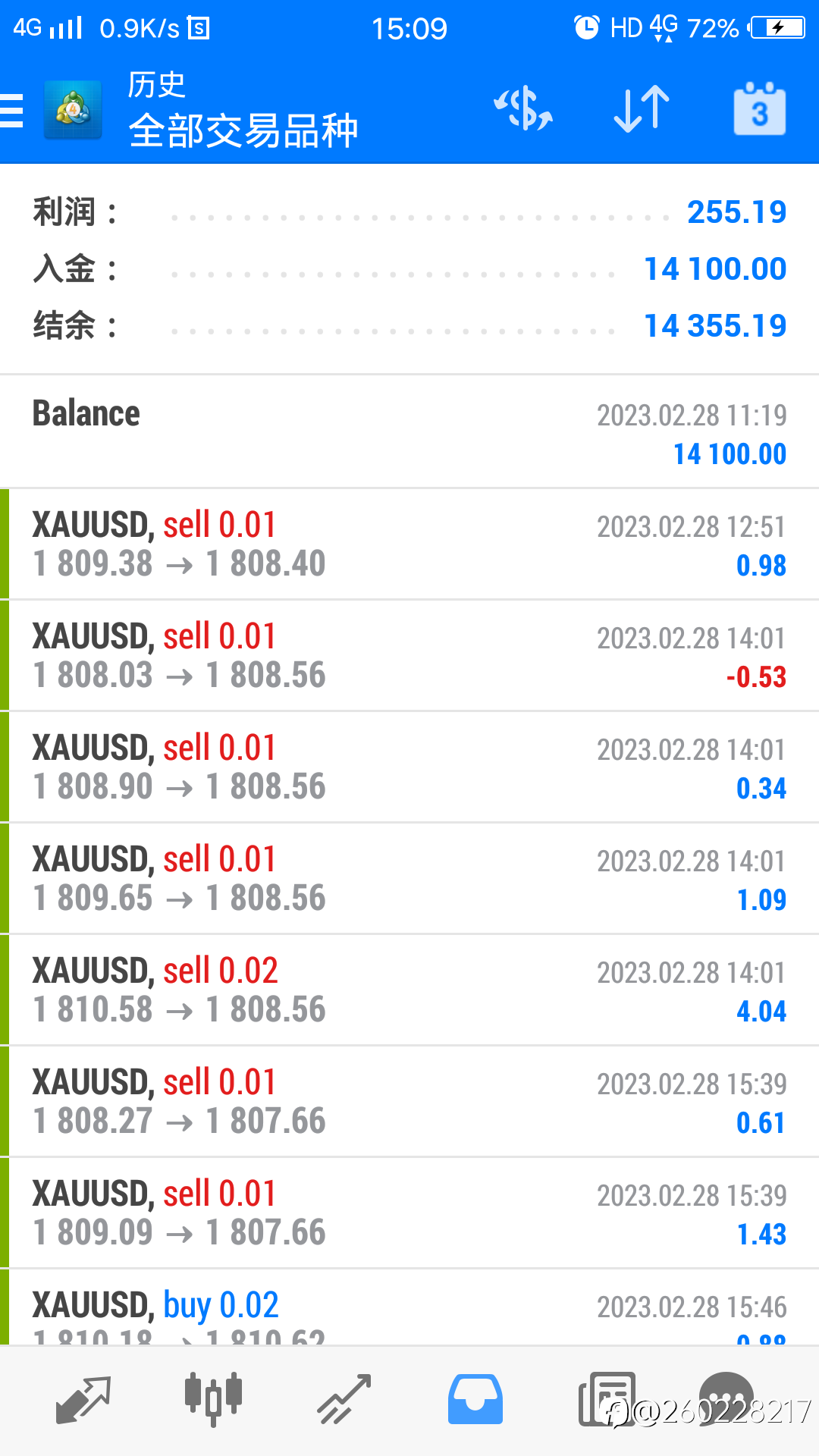The image size is (819, 1456).
Task: Select the XAUUSD trade with profit 0.34
Action: click(409, 767)
